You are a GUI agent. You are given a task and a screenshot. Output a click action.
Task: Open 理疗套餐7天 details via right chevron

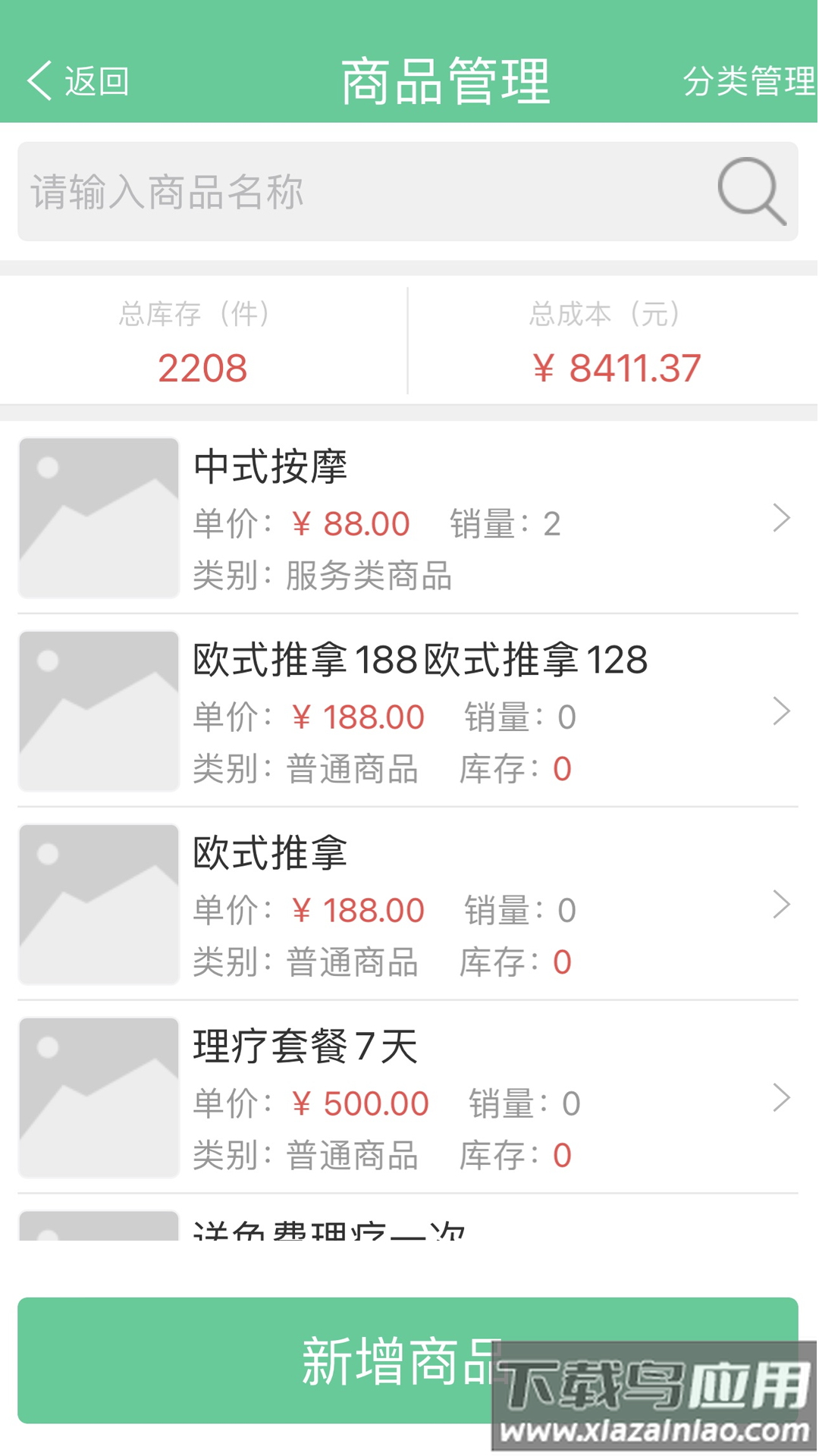click(783, 1097)
